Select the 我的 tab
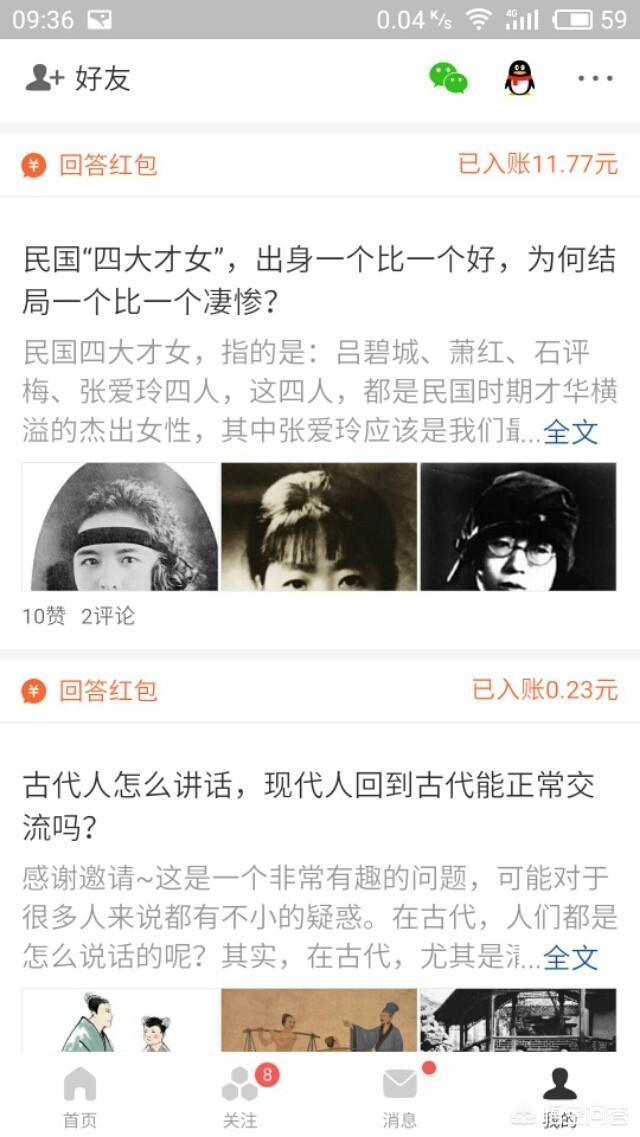Screen dimensions: 640x1137 click(x=560, y=1096)
